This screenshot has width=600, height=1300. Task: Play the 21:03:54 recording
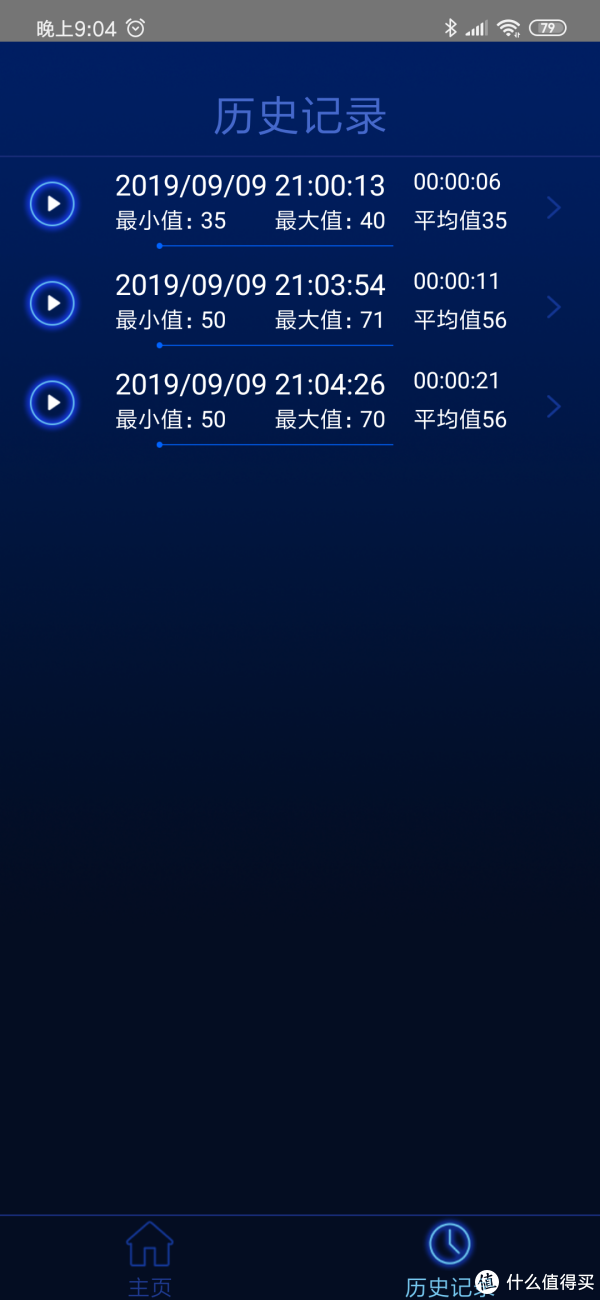(x=52, y=303)
